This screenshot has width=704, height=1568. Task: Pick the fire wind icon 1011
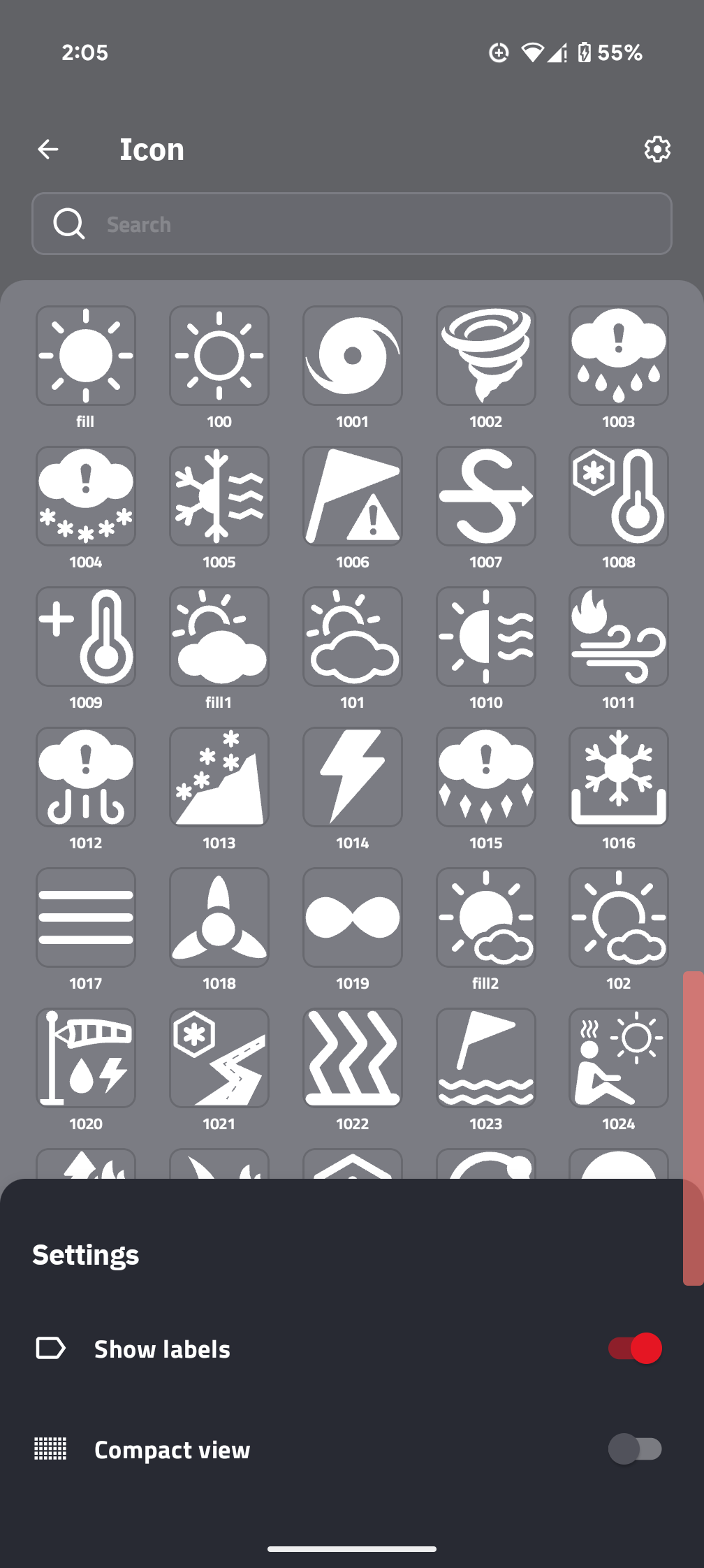point(619,637)
